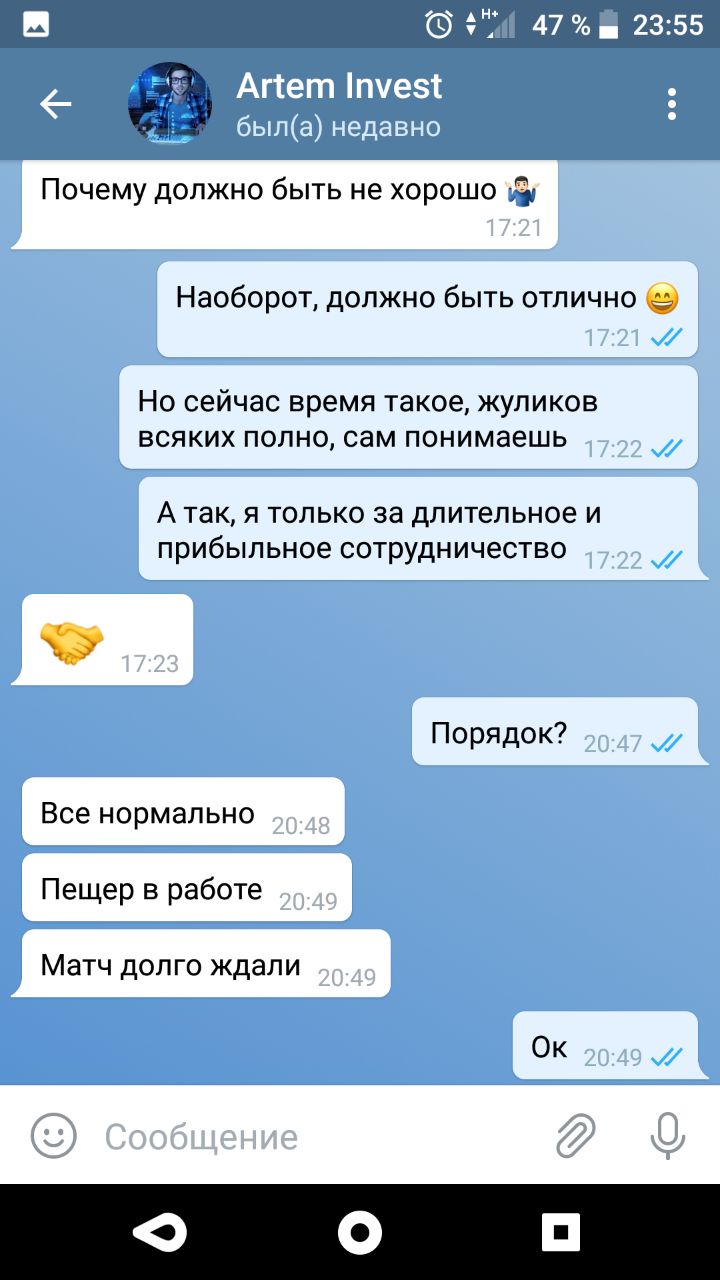Go back to the chat list
720x1280 pixels.
(x=55, y=104)
